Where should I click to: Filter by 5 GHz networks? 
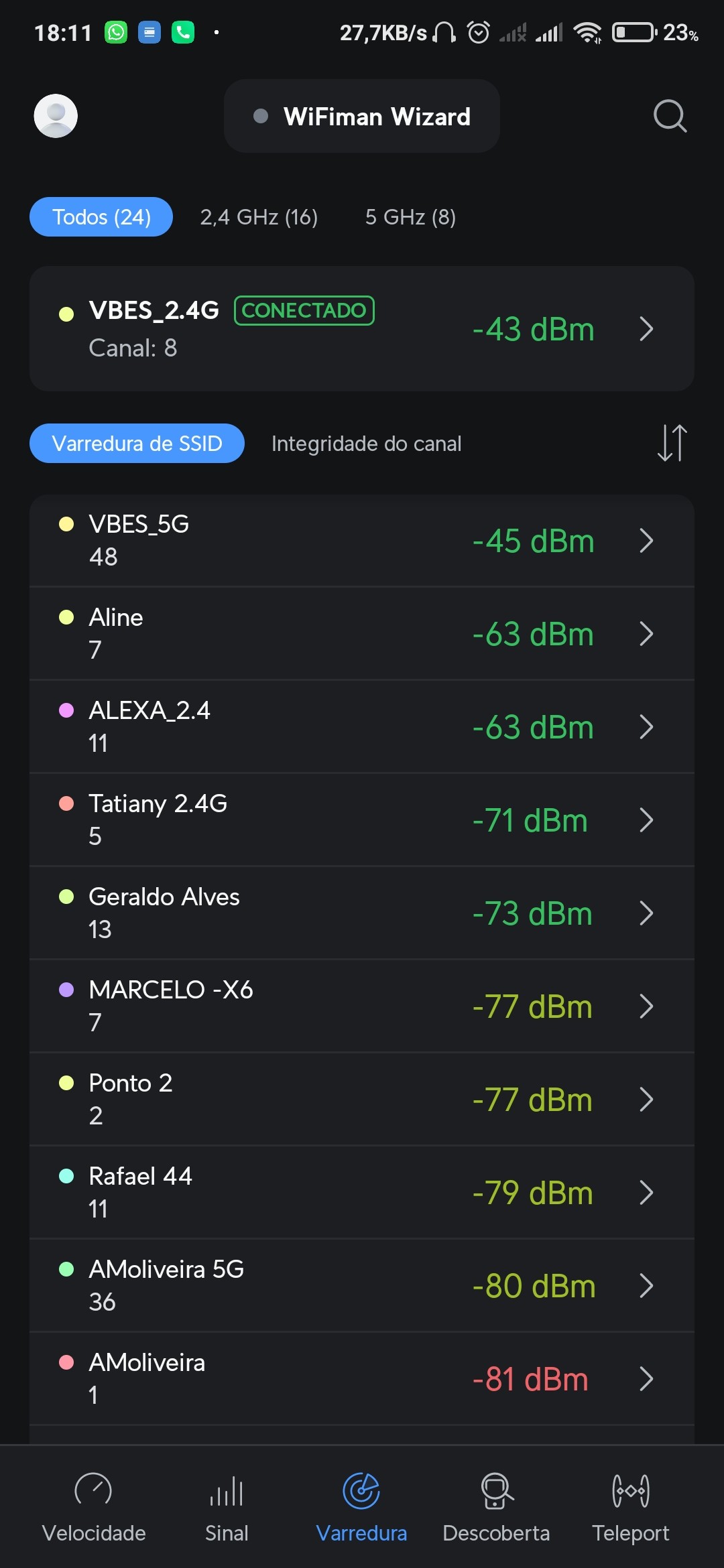(x=410, y=217)
